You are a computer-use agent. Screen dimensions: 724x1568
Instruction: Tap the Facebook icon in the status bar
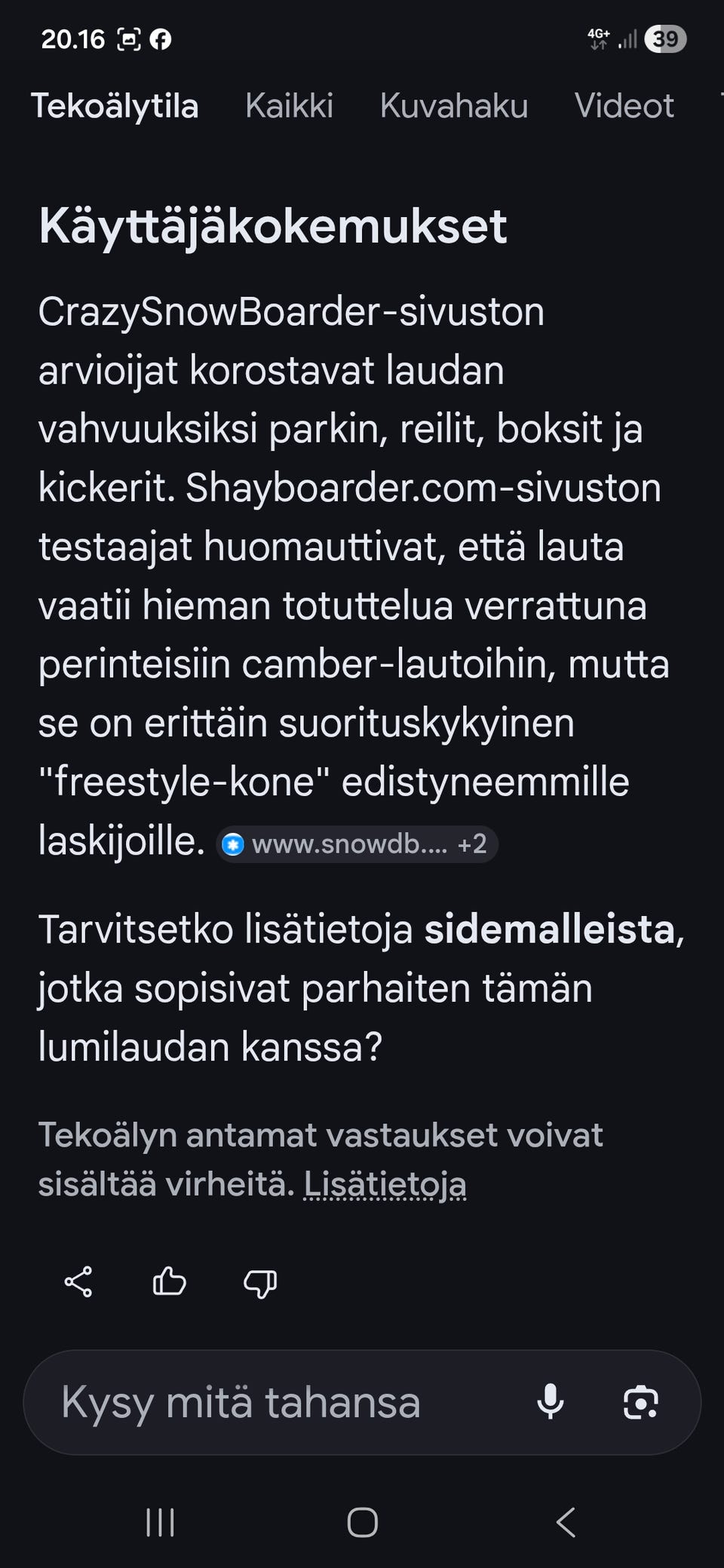(x=160, y=38)
